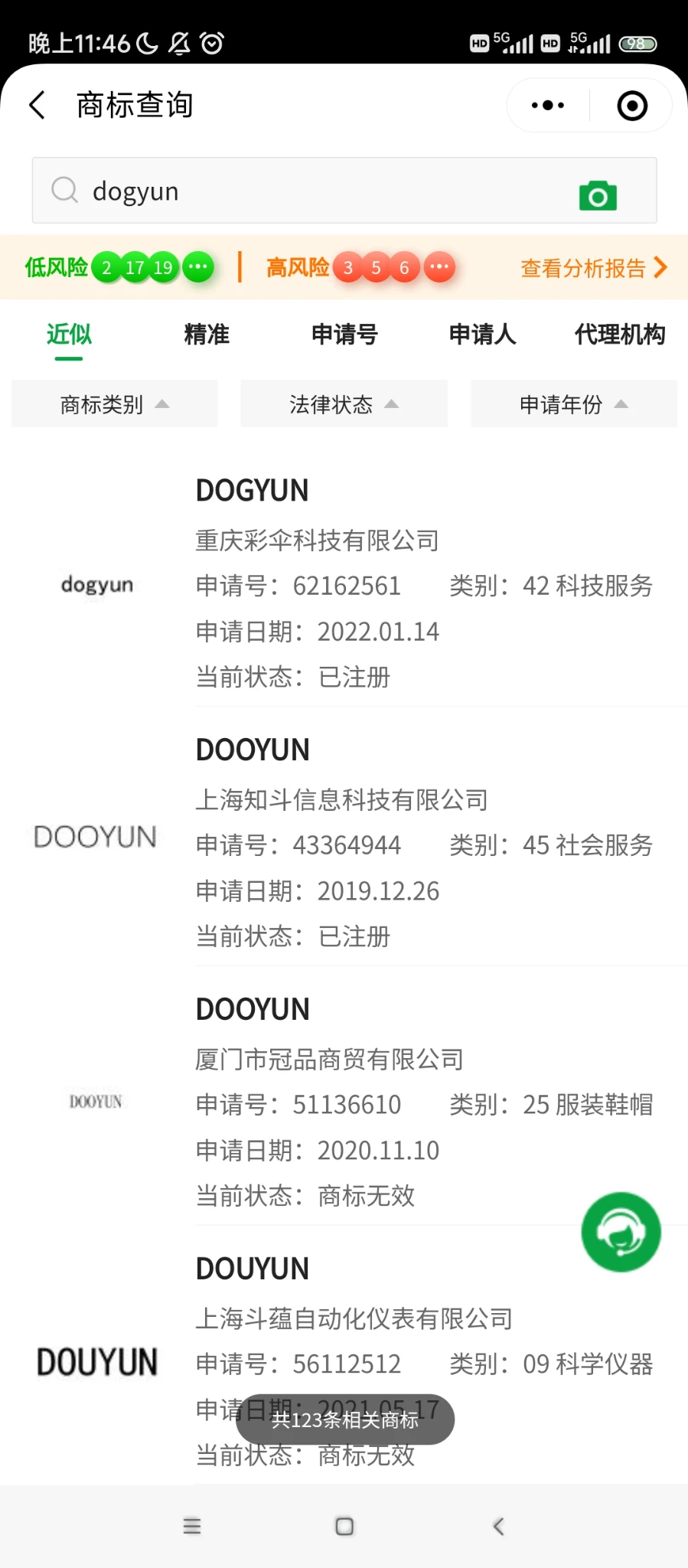Switch to the 代理机构 tab
This screenshot has width=688, height=1568.
pyautogui.click(x=620, y=335)
